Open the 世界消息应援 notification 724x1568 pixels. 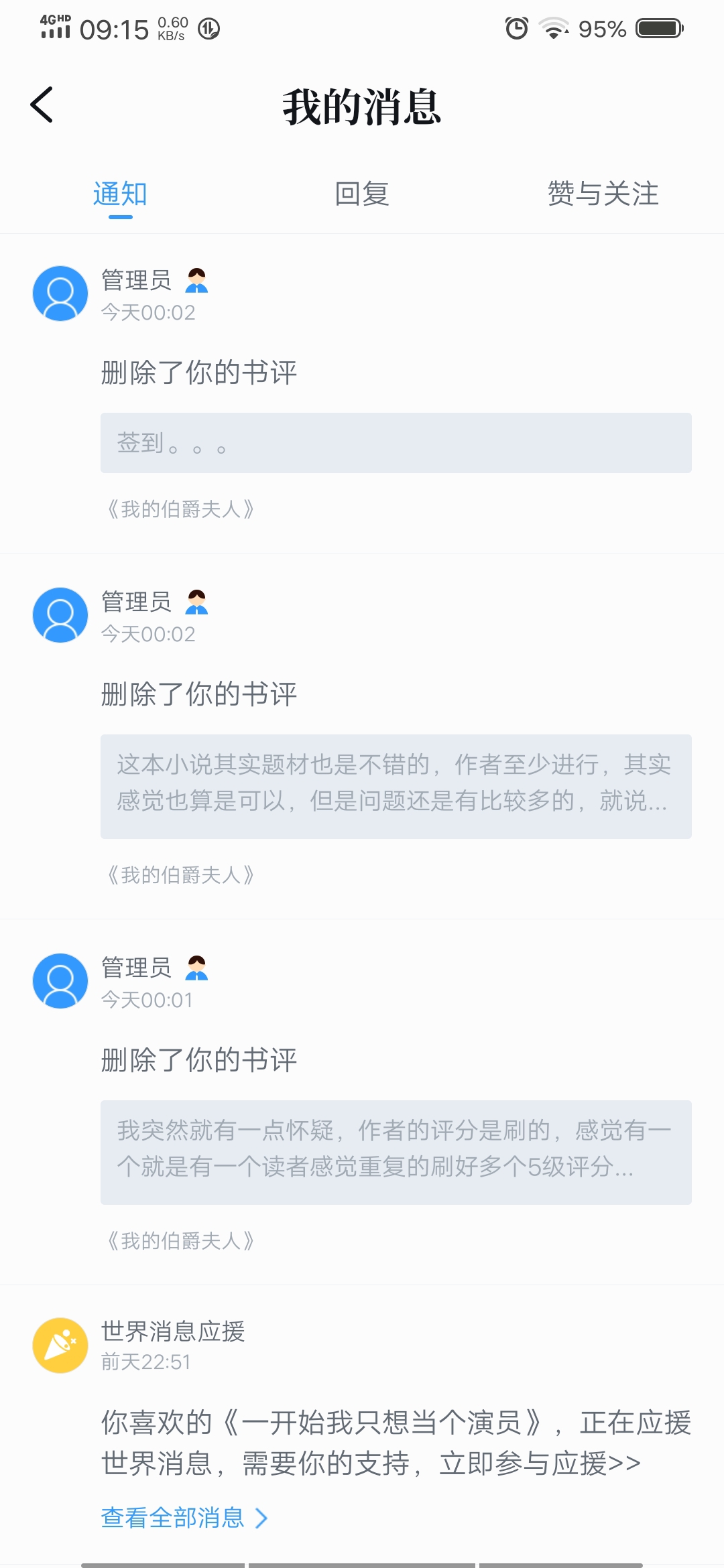pyautogui.click(x=396, y=1443)
